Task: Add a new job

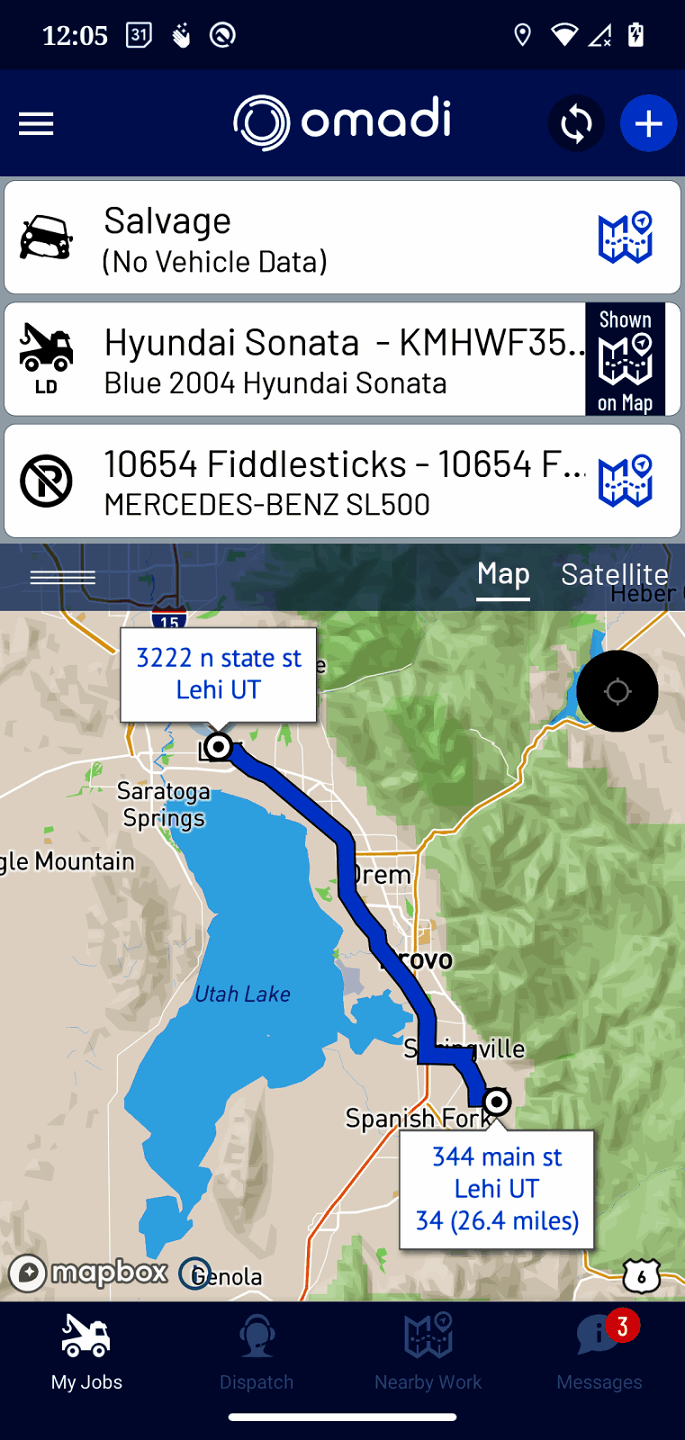Action: point(648,124)
